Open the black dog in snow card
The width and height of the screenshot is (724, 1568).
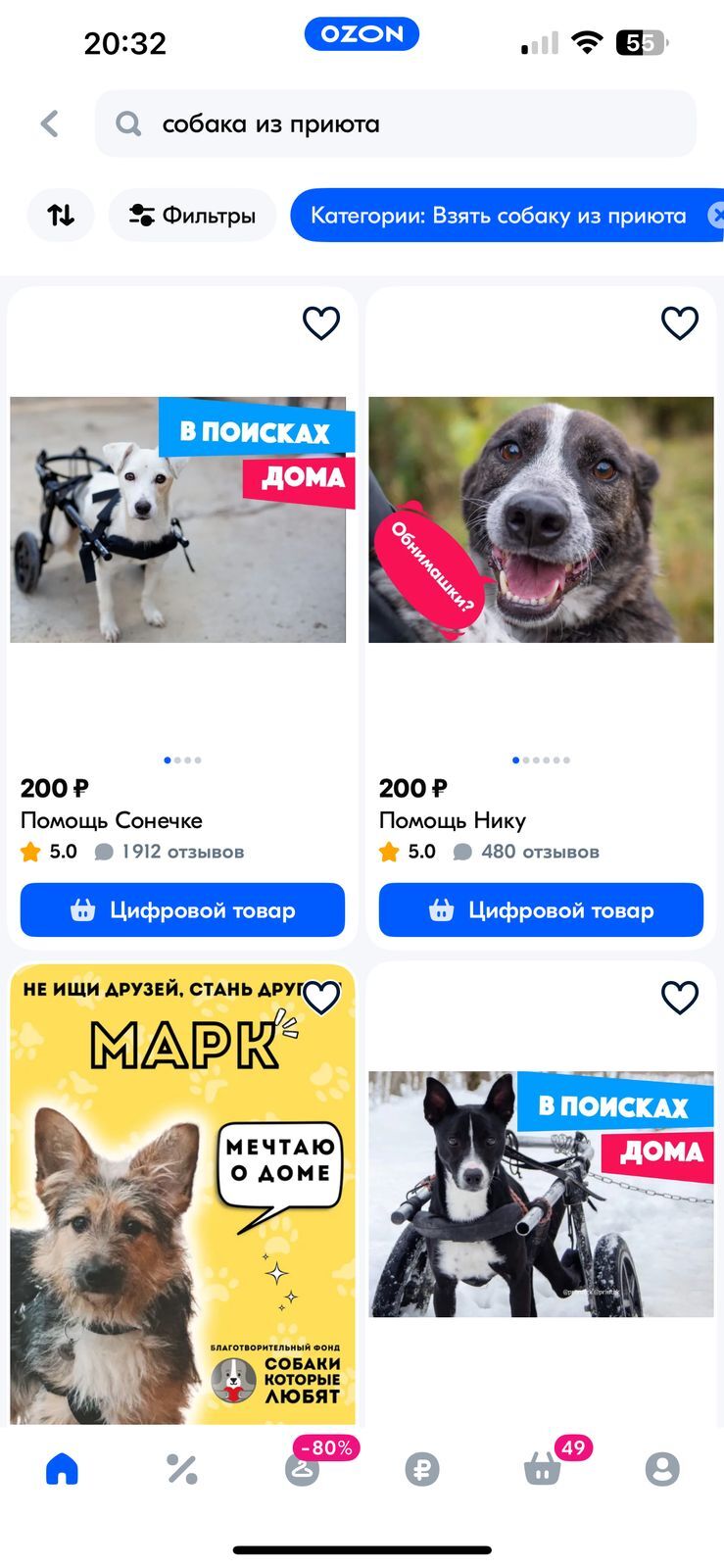(541, 1194)
